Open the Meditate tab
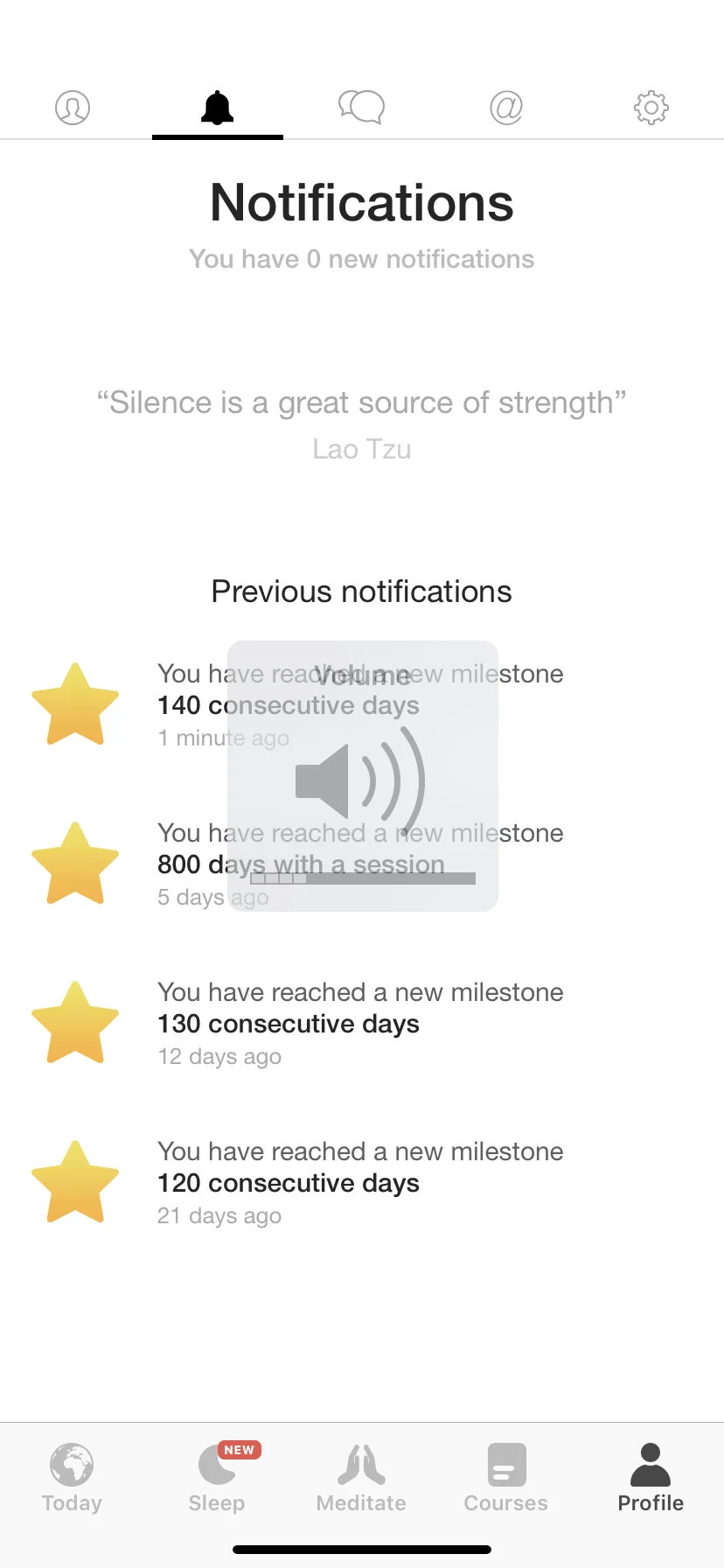Viewport: 724px width, 1568px height. tap(361, 1478)
